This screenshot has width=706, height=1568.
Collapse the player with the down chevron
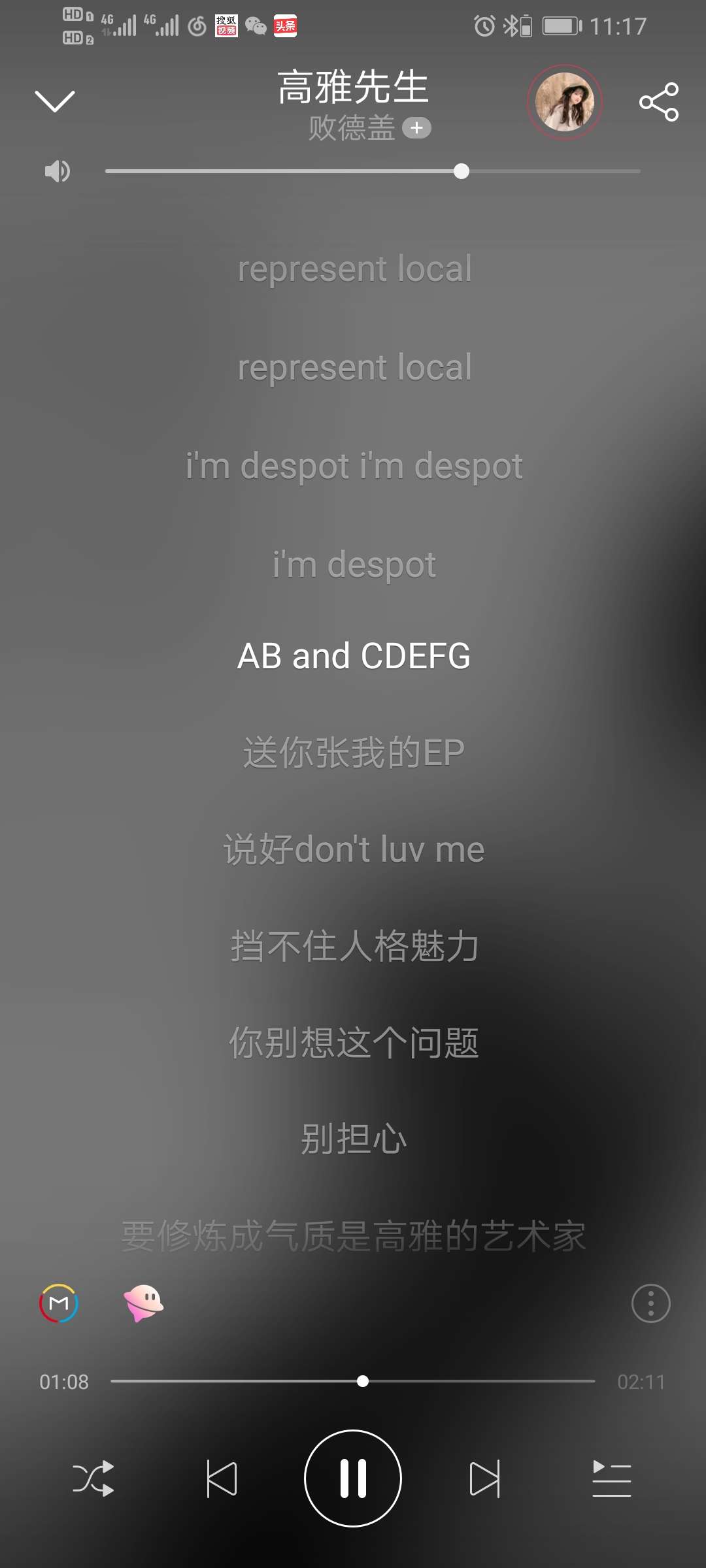coord(55,101)
